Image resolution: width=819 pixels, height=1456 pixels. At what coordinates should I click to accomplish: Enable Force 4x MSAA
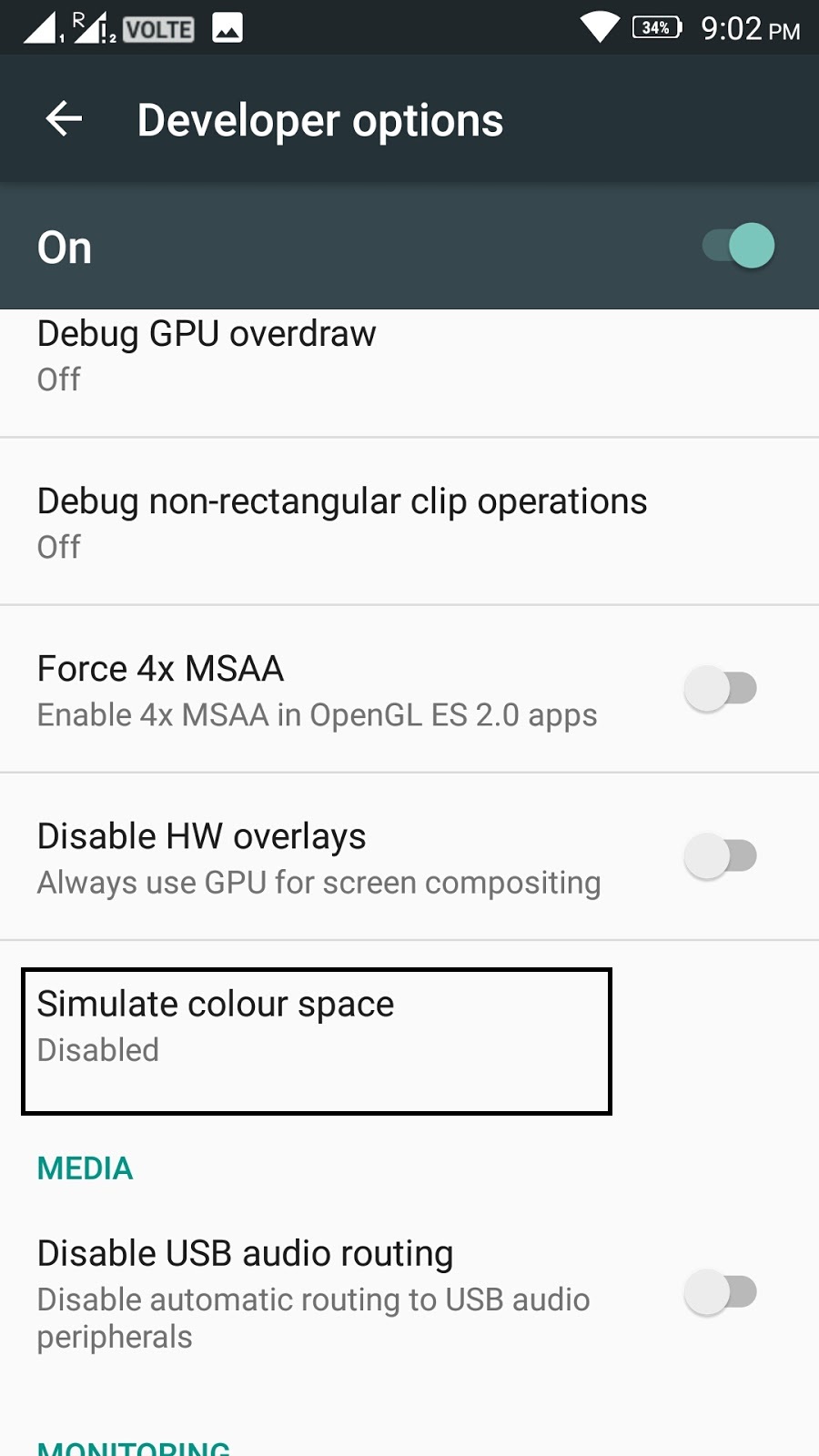pyautogui.click(x=721, y=689)
